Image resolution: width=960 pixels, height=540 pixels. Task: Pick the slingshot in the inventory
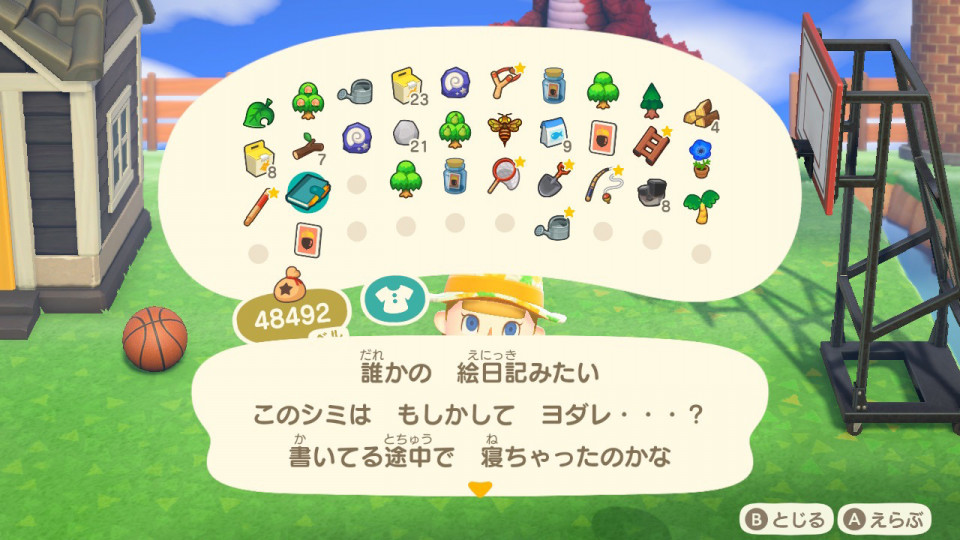click(x=506, y=82)
